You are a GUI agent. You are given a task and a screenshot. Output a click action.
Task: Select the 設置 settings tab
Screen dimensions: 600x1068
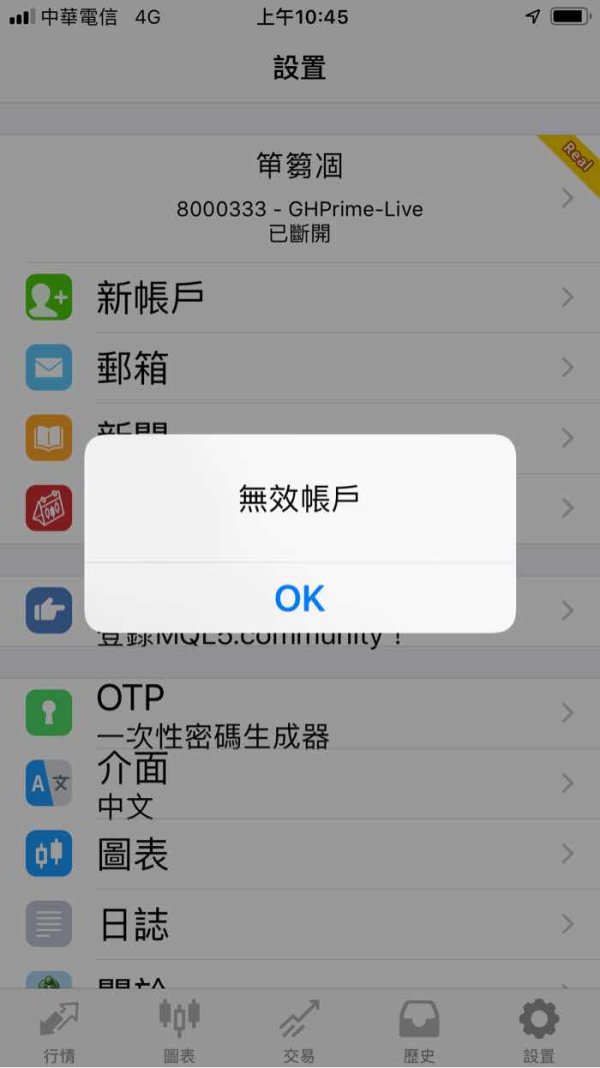539,1028
